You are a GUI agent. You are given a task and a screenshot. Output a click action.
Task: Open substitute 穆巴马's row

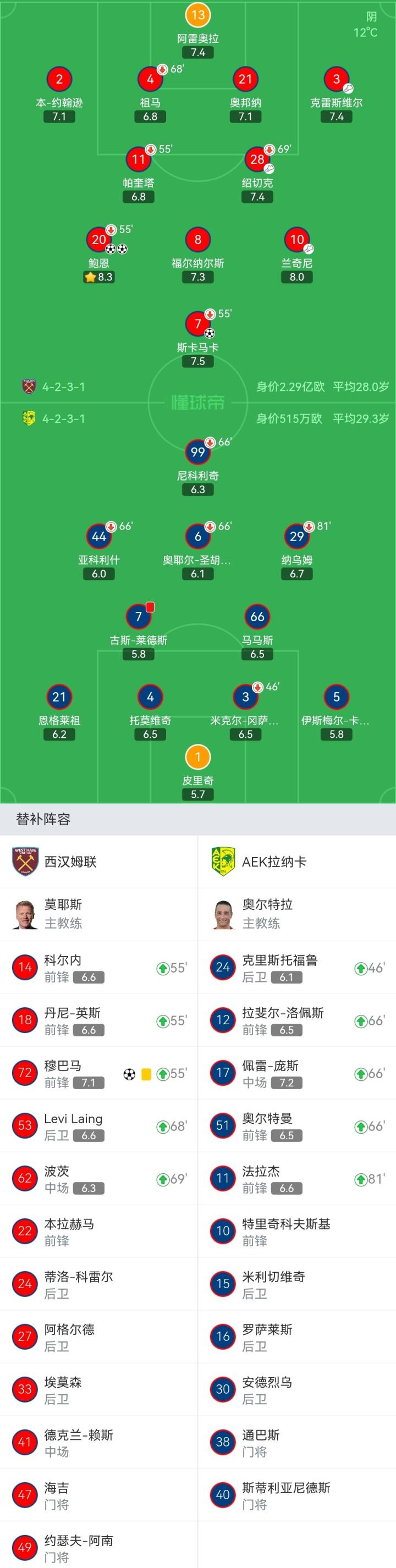(98, 1073)
